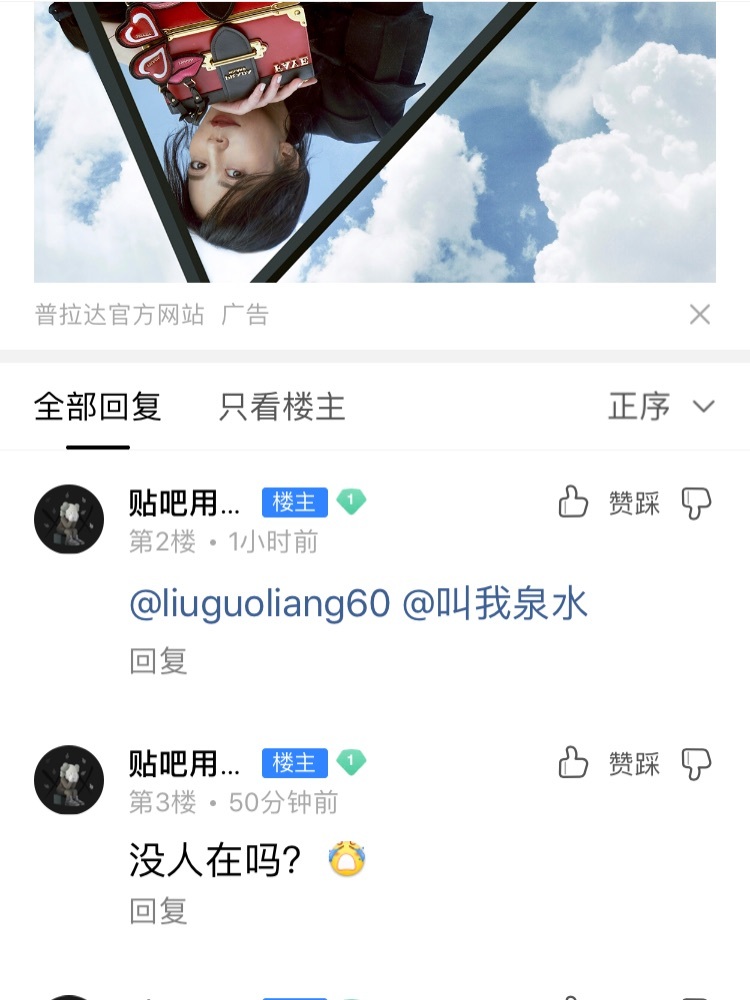
Task: Open the Prada ad banner image
Action: 375,142
